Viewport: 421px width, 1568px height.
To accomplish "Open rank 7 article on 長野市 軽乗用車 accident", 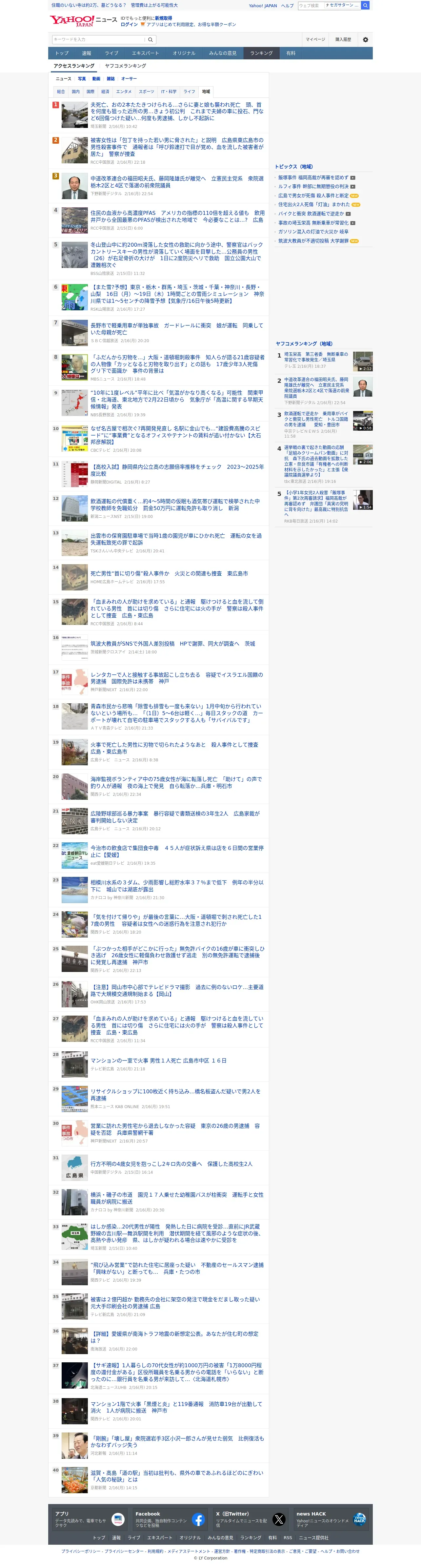I will click(177, 329).
